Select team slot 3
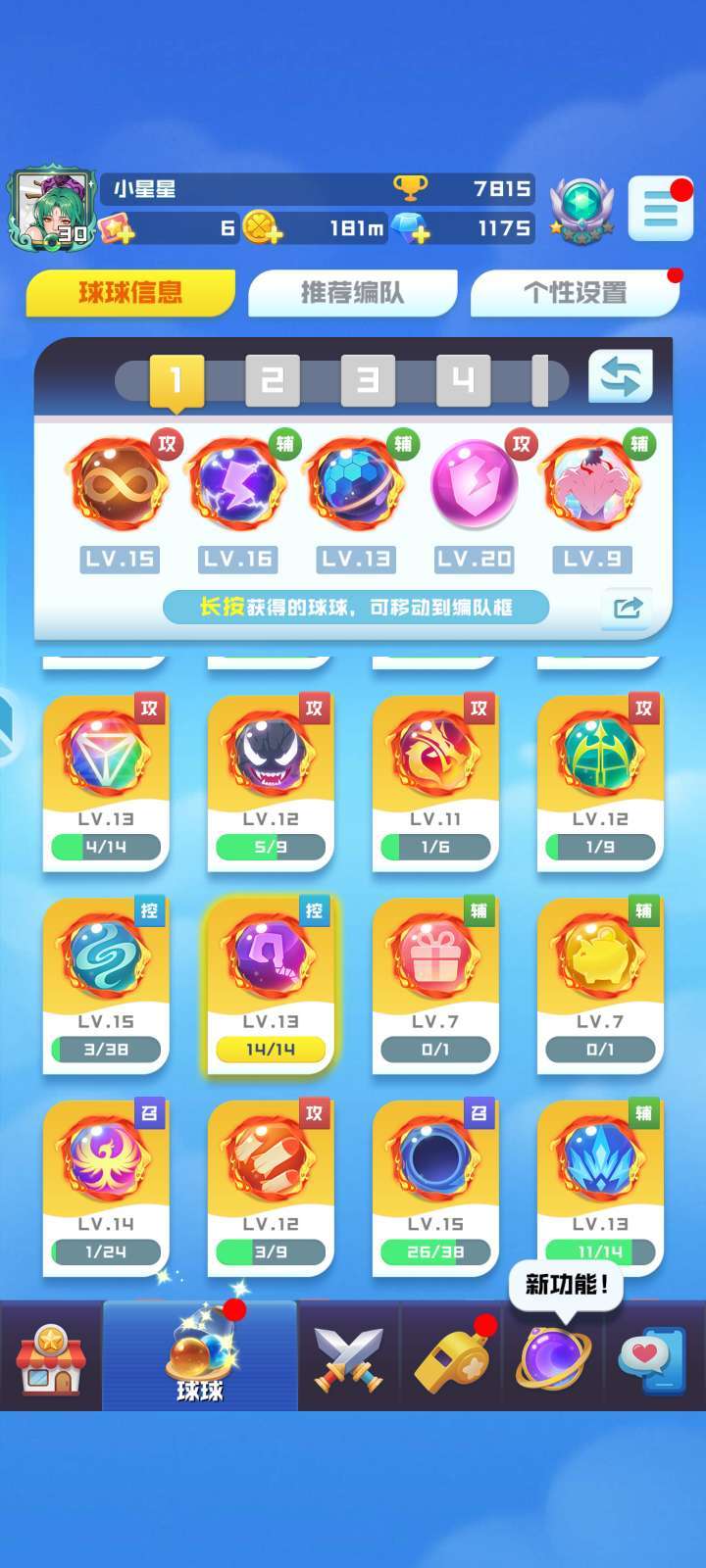The width and height of the screenshot is (706, 1568). [367, 379]
